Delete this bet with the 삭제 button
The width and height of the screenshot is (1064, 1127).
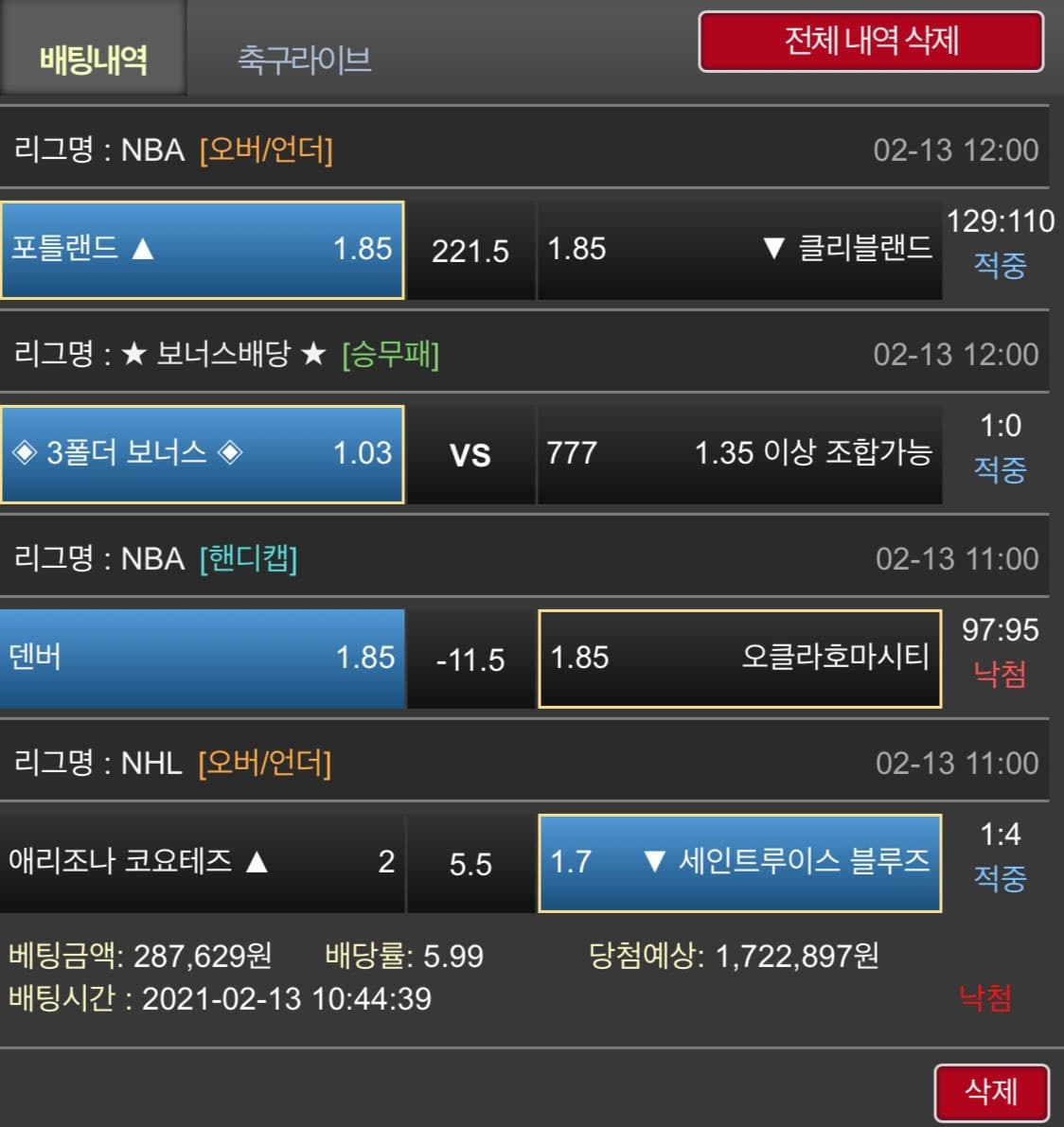pyautogui.click(x=991, y=1091)
